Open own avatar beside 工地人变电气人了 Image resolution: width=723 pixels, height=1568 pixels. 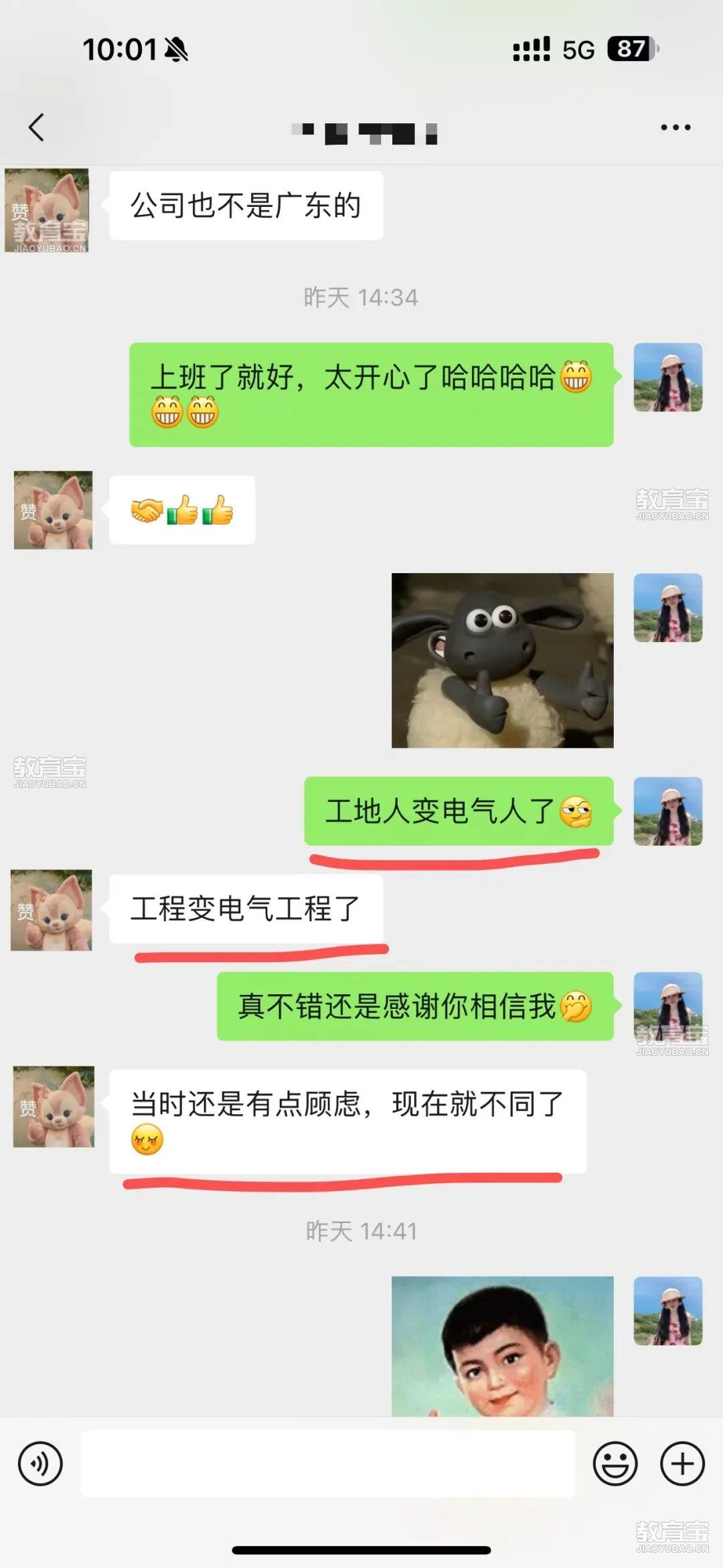coord(667,811)
